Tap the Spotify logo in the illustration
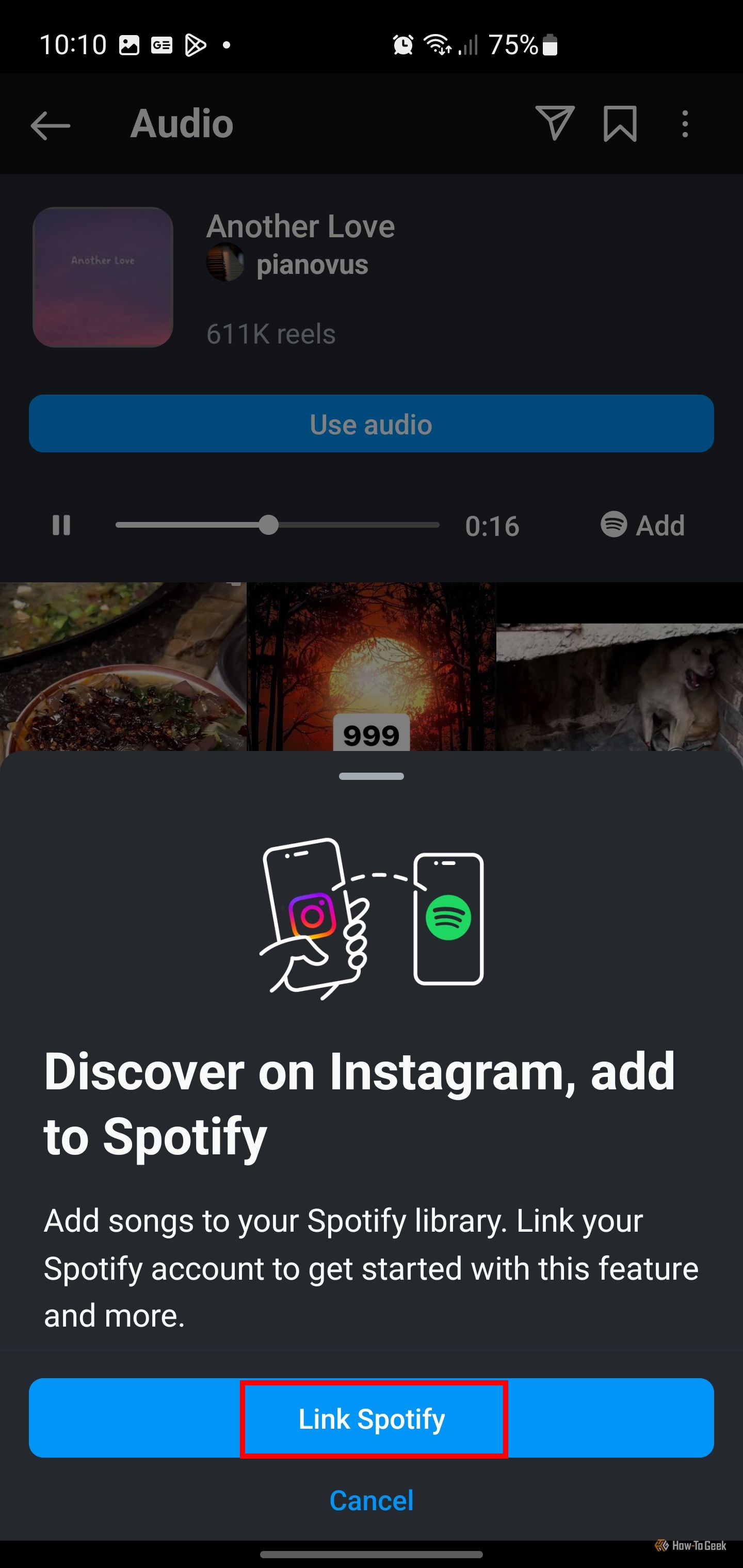Viewport: 743px width, 1568px height. (x=448, y=917)
